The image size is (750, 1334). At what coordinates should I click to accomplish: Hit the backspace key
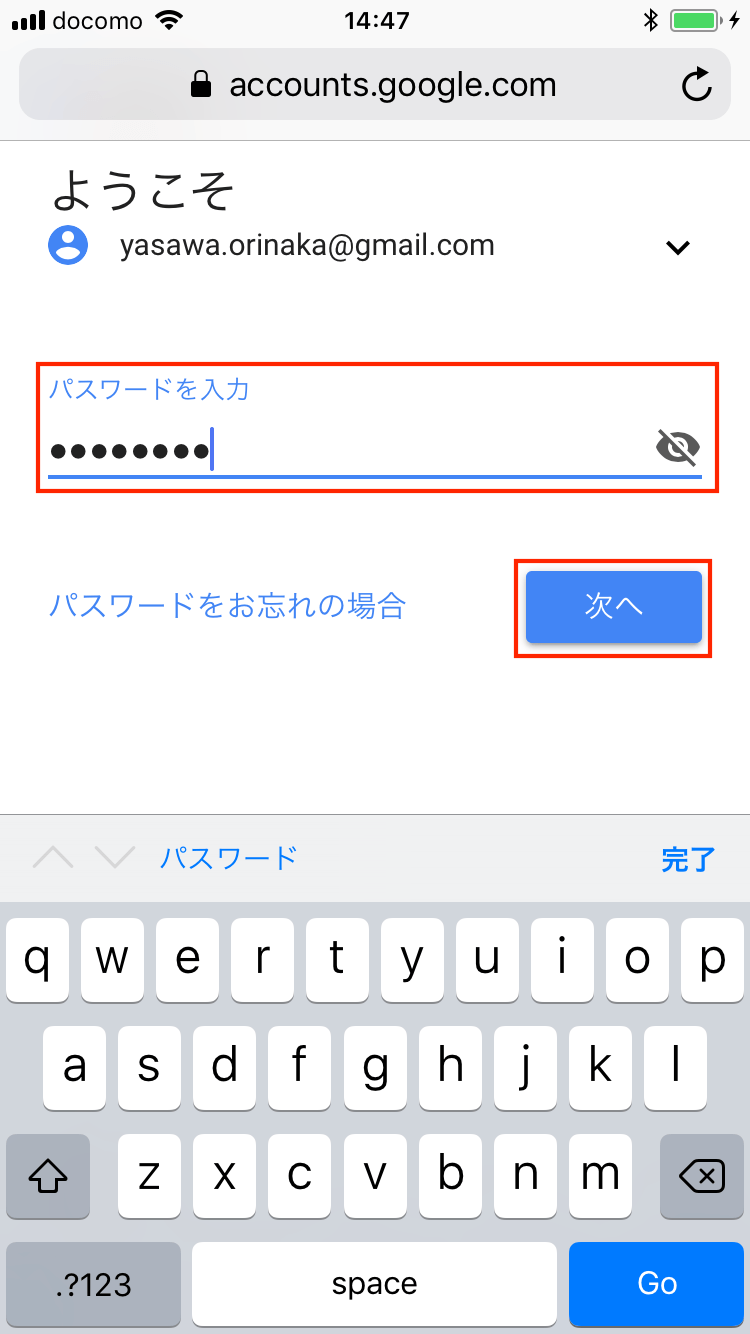(x=702, y=1176)
